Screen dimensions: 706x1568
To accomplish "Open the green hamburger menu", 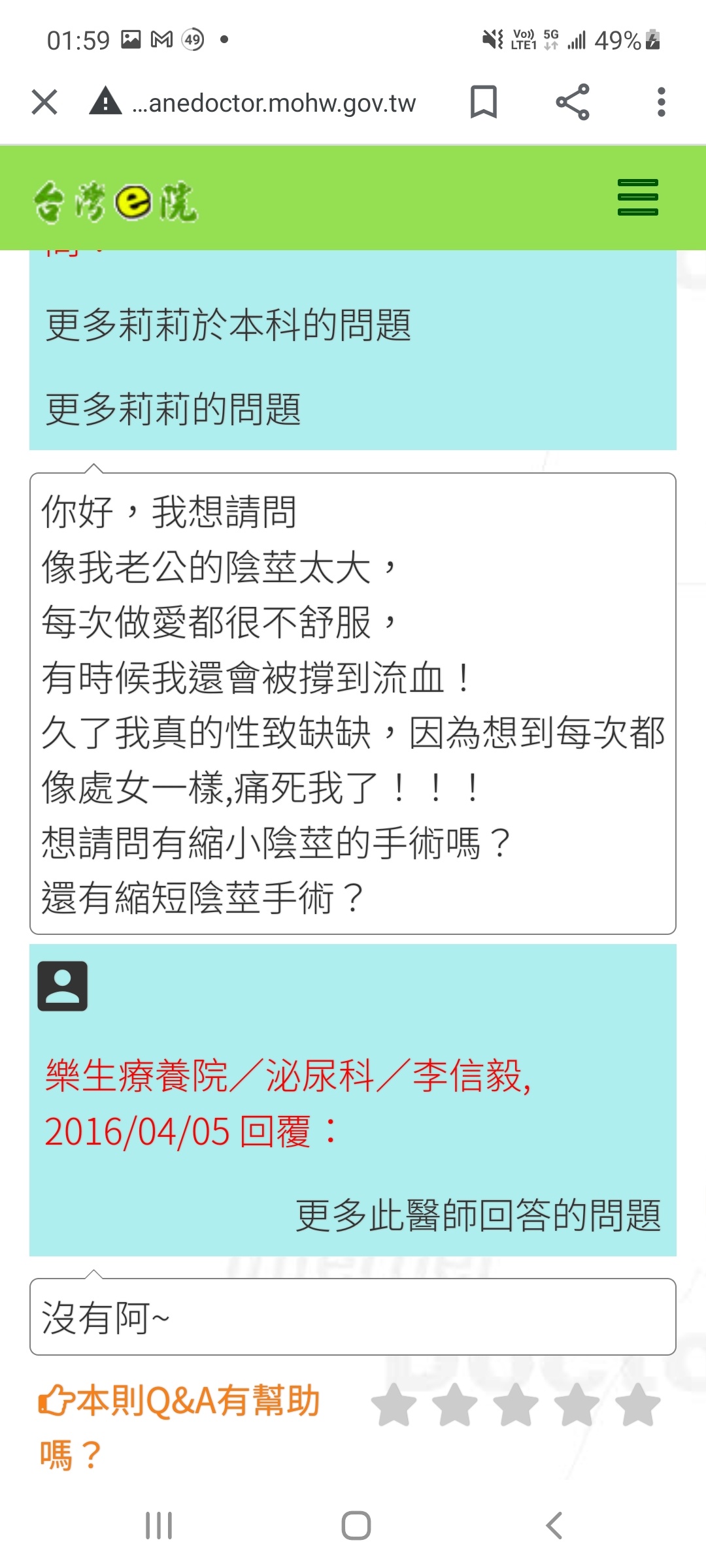I will coord(637,197).
